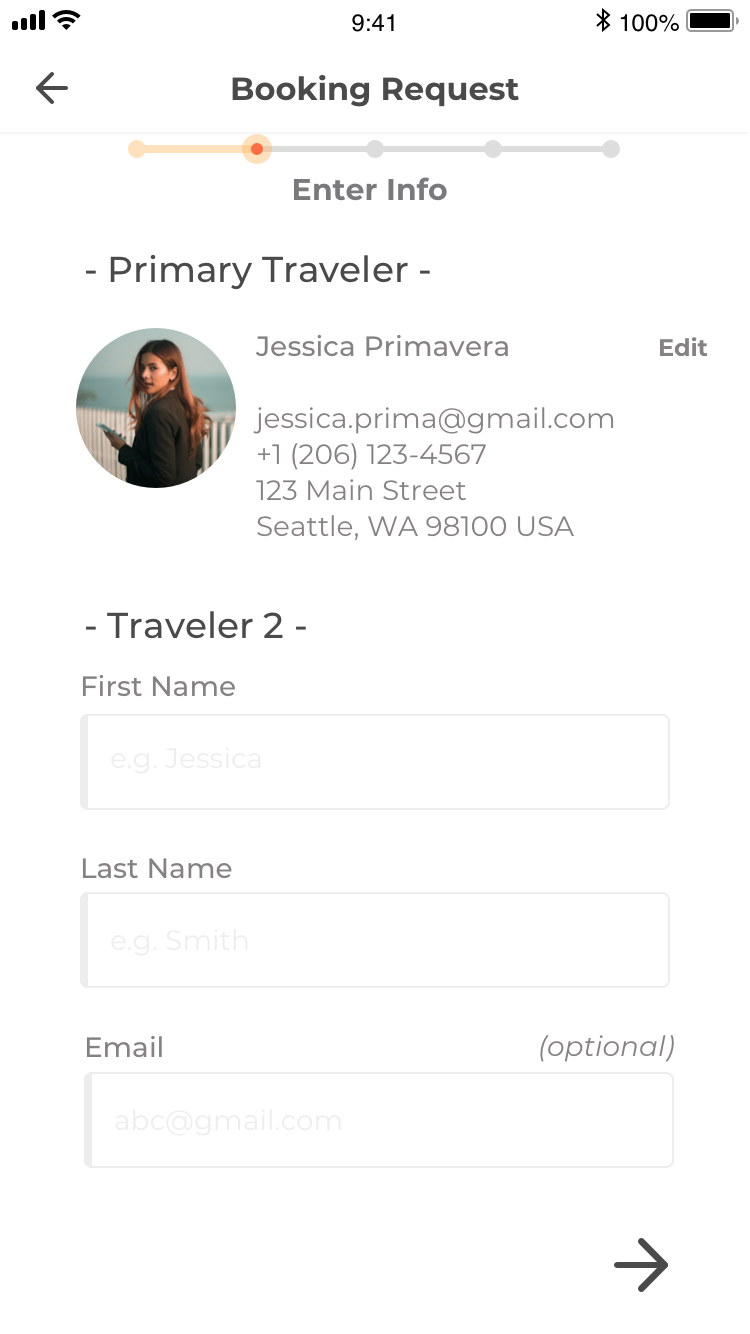The width and height of the screenshot is (750, 1334).
Task: Continue with the next arrow
Action: click(640, 1265)
